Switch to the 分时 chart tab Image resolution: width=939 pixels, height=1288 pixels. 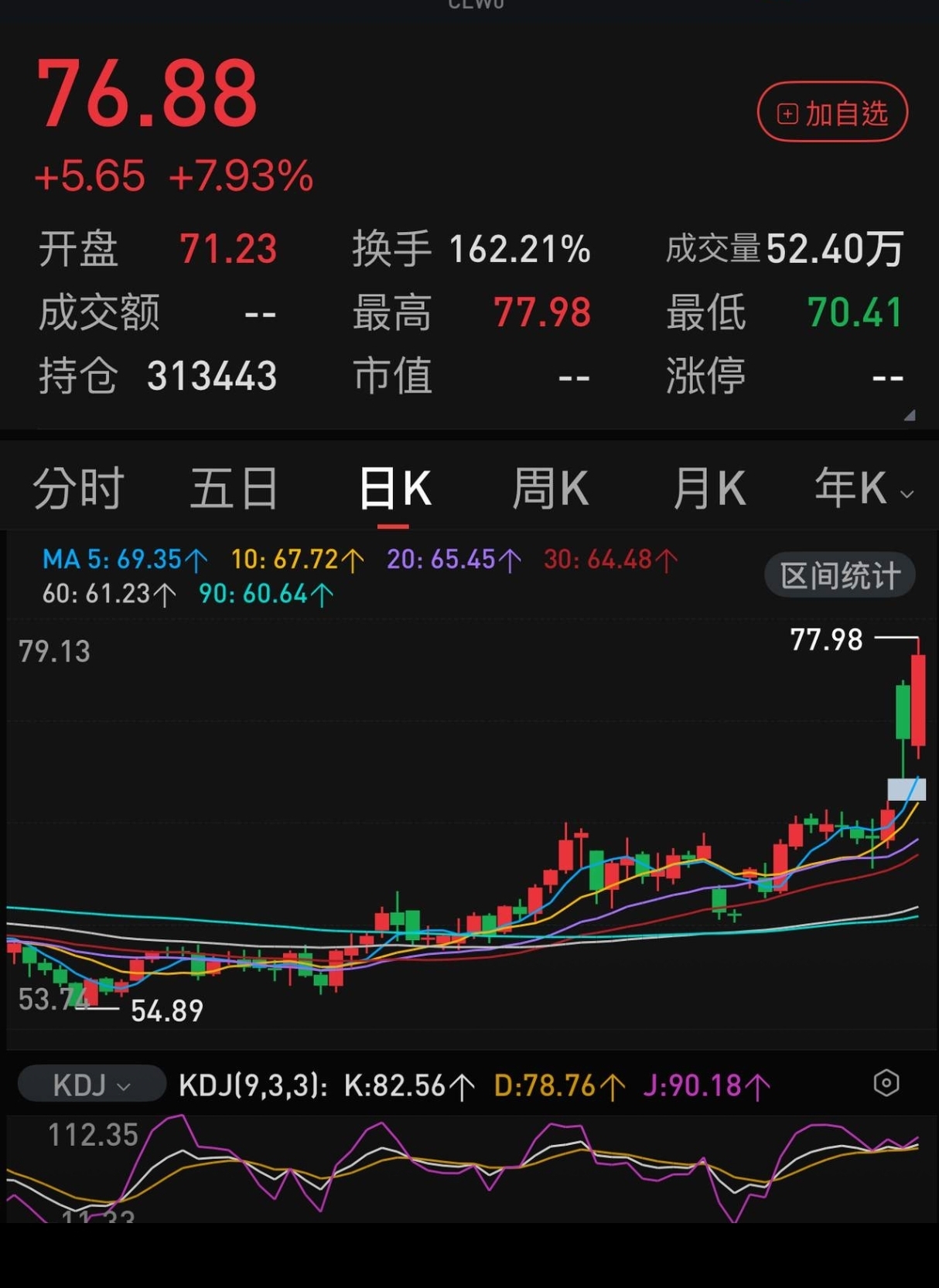coord(78,489)
